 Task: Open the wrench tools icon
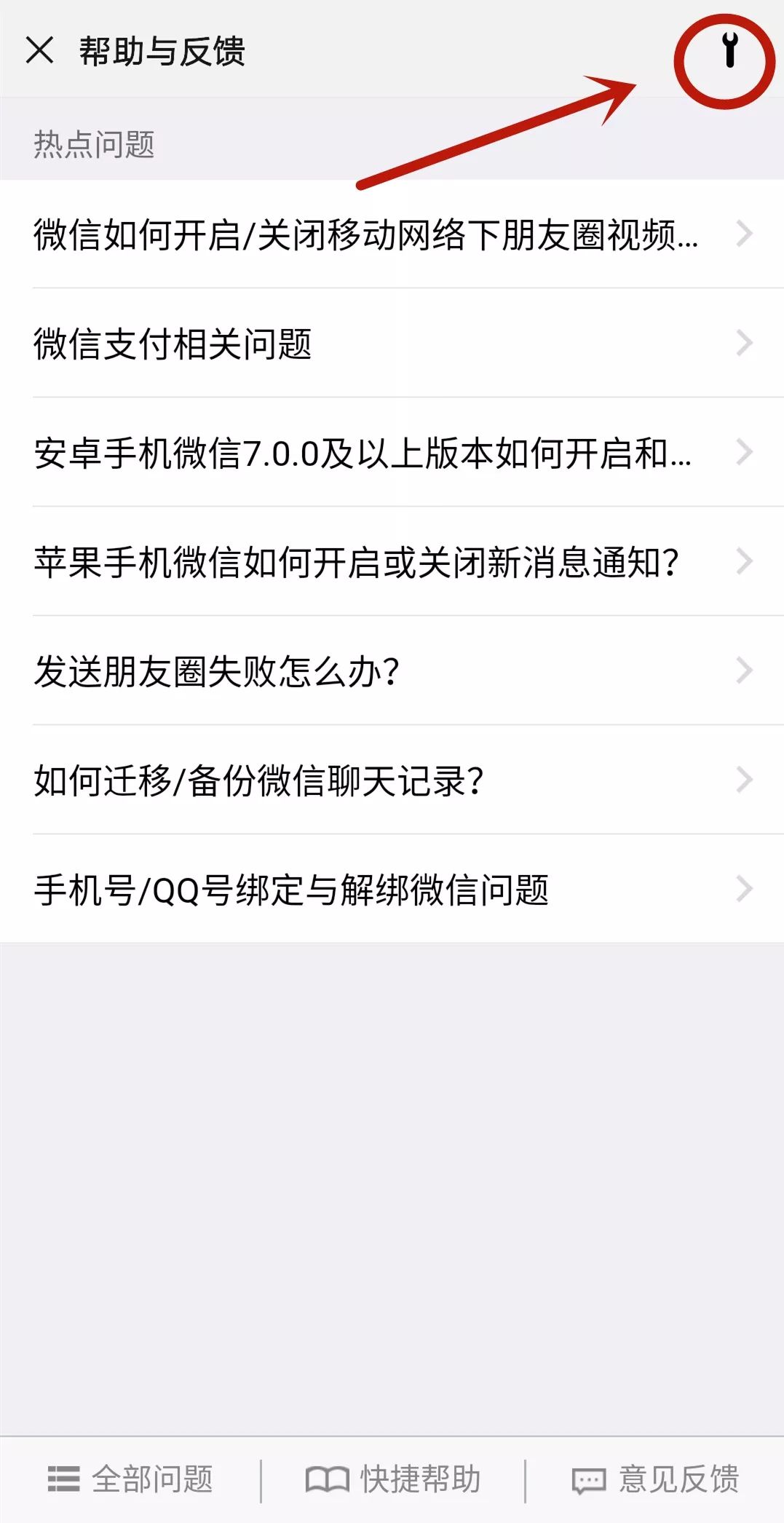[x=729, y=51]
